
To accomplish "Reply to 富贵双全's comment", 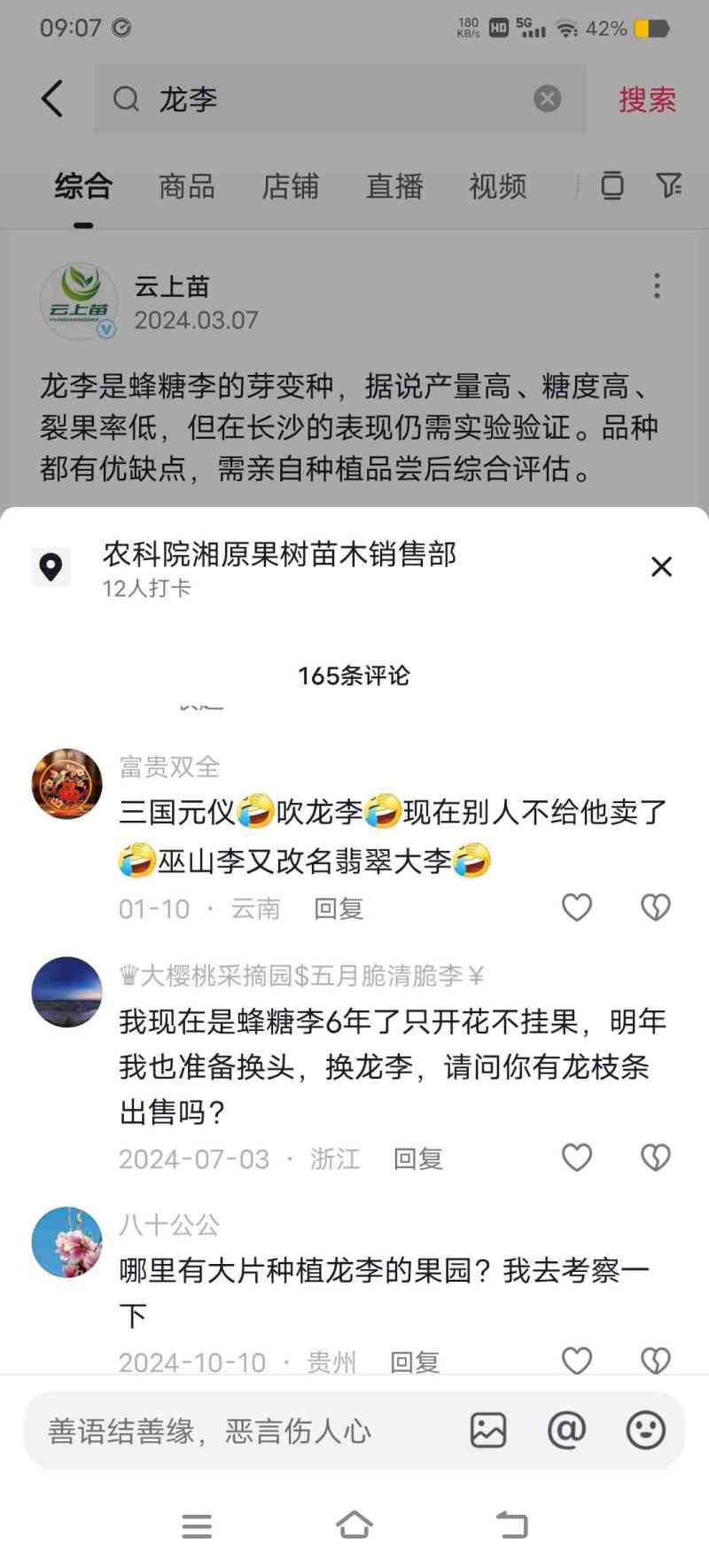I will [x=339, y=909].
